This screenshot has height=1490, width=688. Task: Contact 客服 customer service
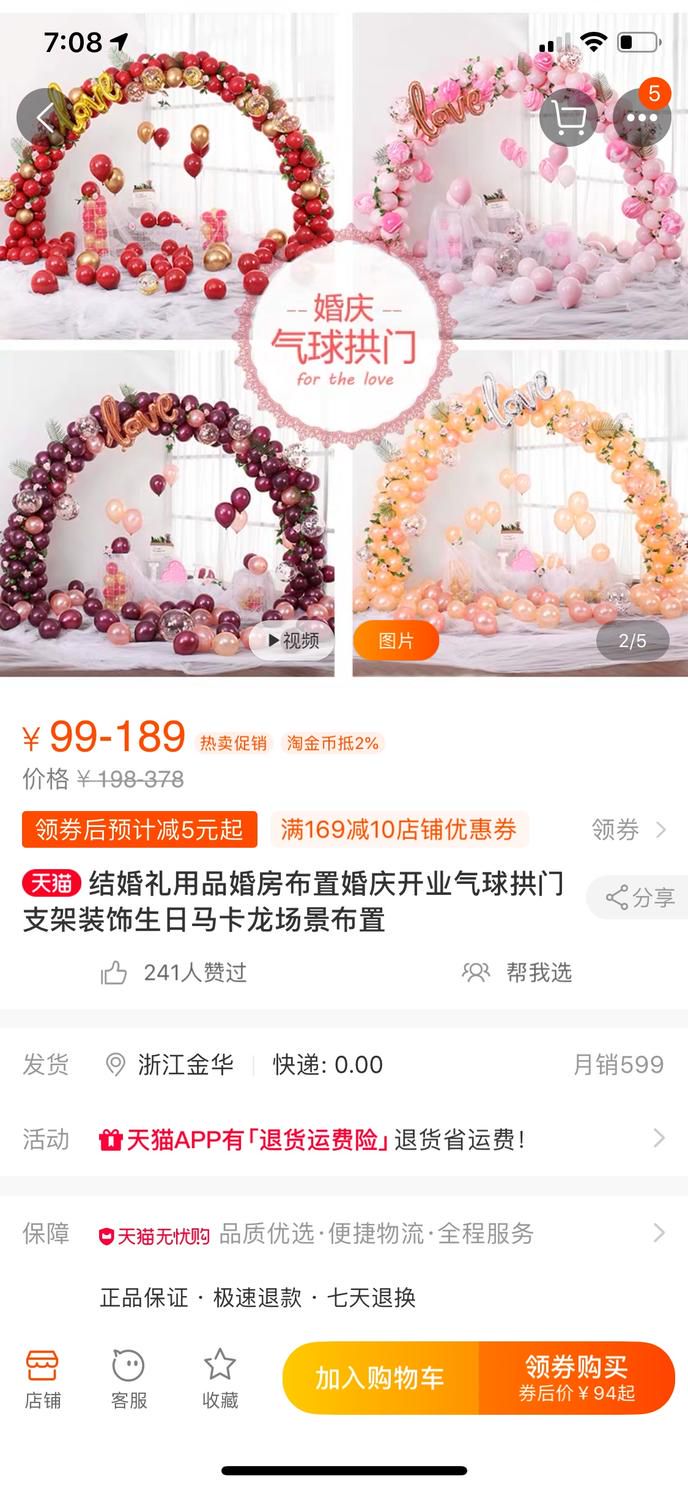click(x=129, y=1377)
